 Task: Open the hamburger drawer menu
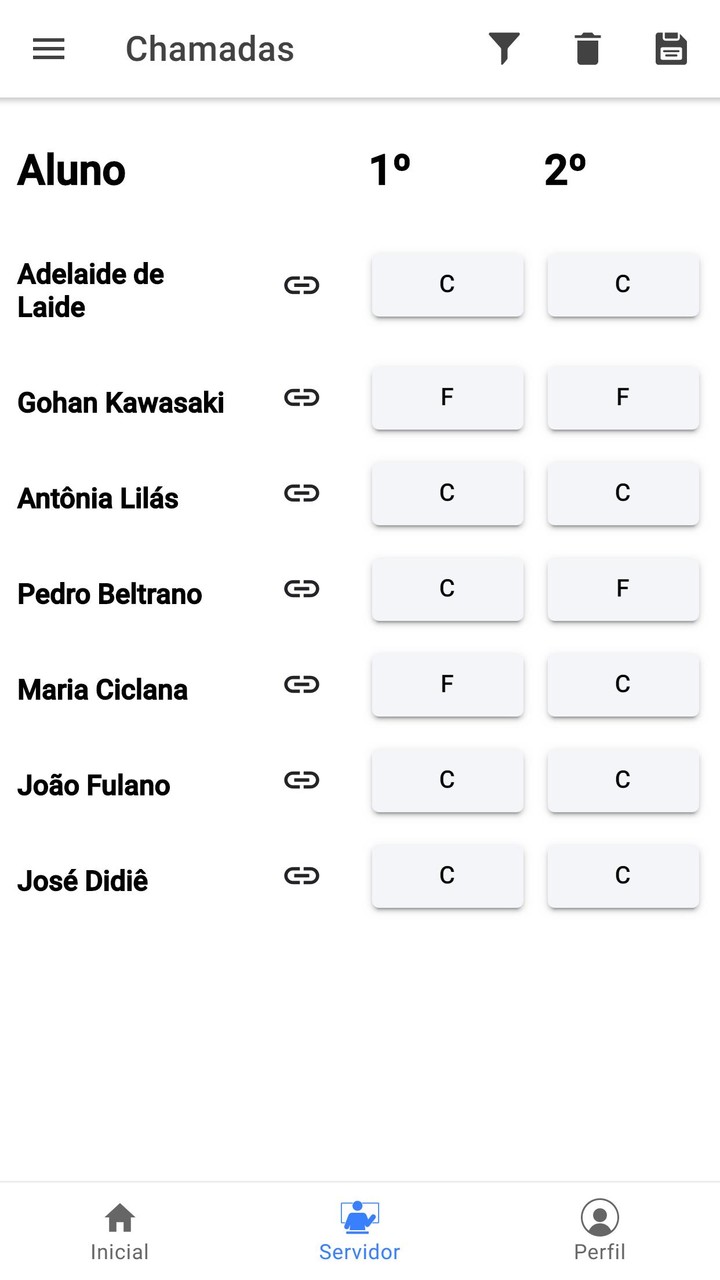49,49
